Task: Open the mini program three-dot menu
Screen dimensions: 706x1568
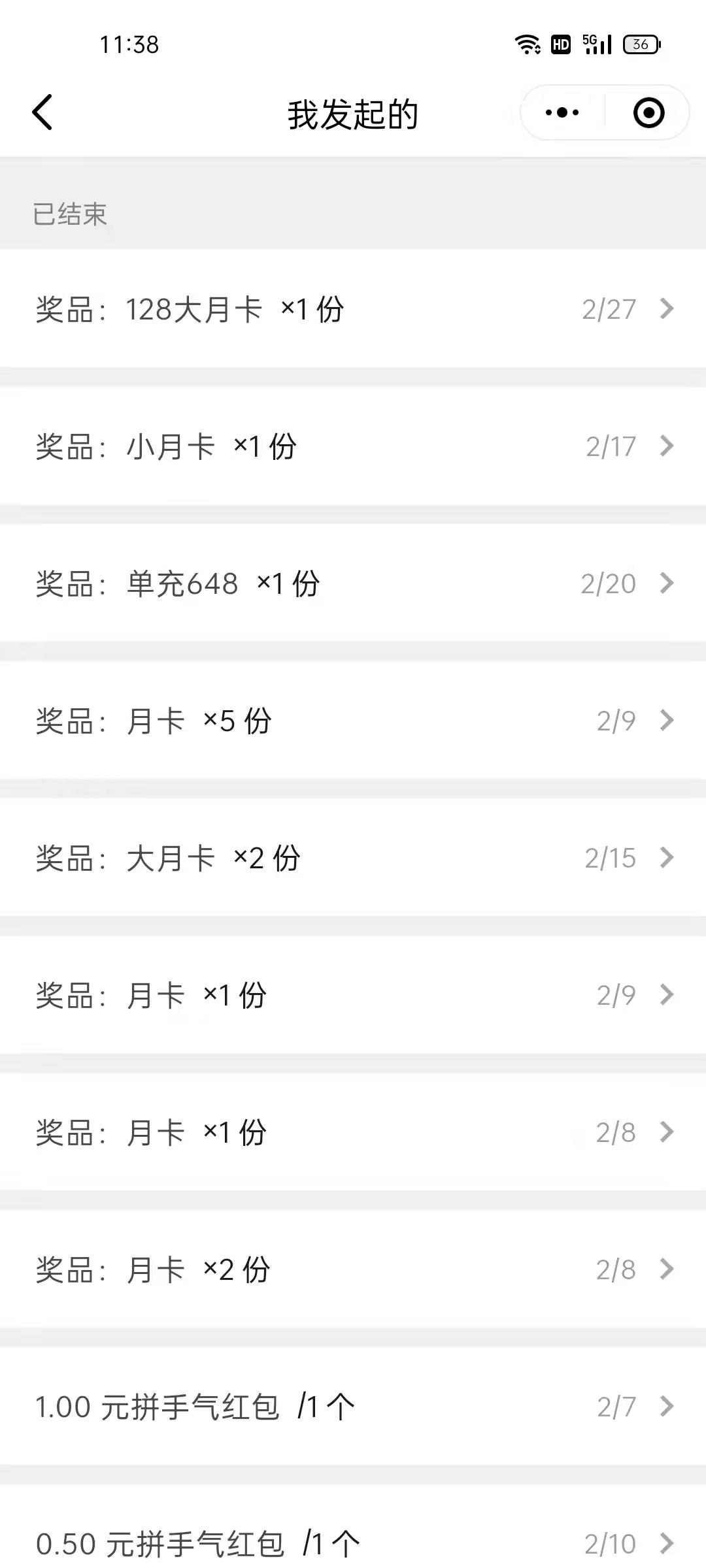Action: [x=562, y=112]
